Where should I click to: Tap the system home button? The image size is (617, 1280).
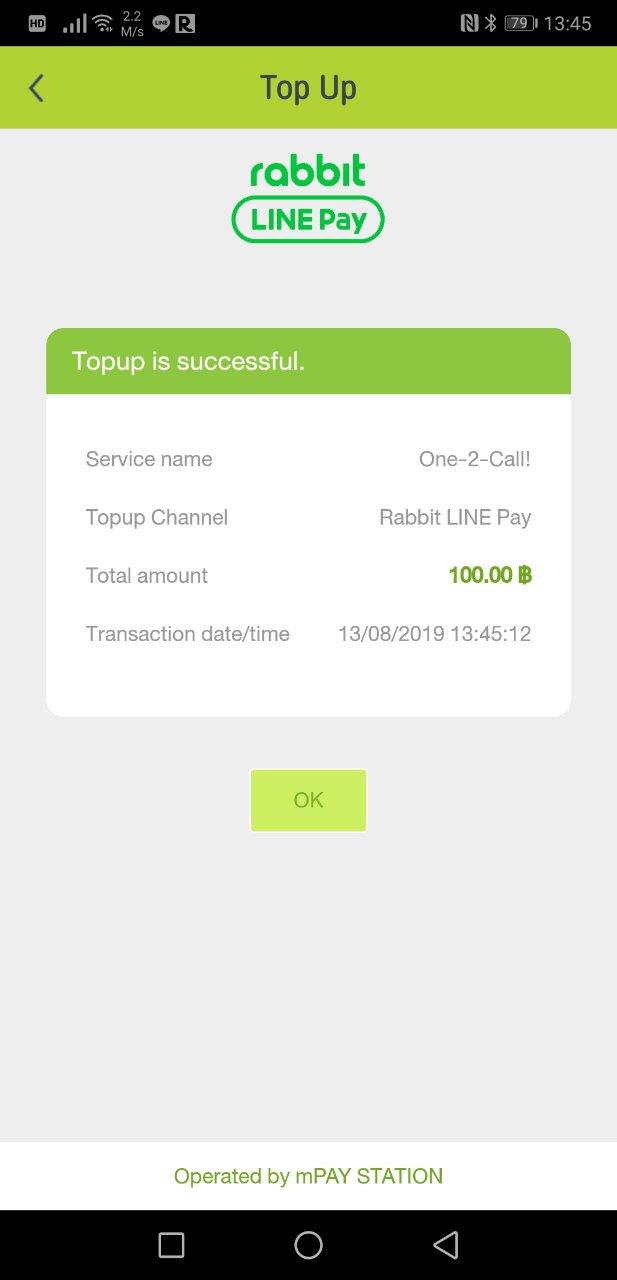pyautogui.click(x=308, y=1244)
